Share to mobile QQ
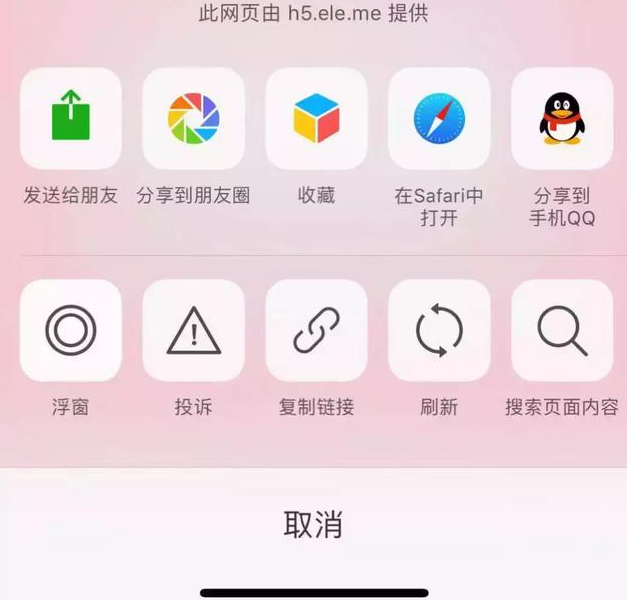 (562, 118)
